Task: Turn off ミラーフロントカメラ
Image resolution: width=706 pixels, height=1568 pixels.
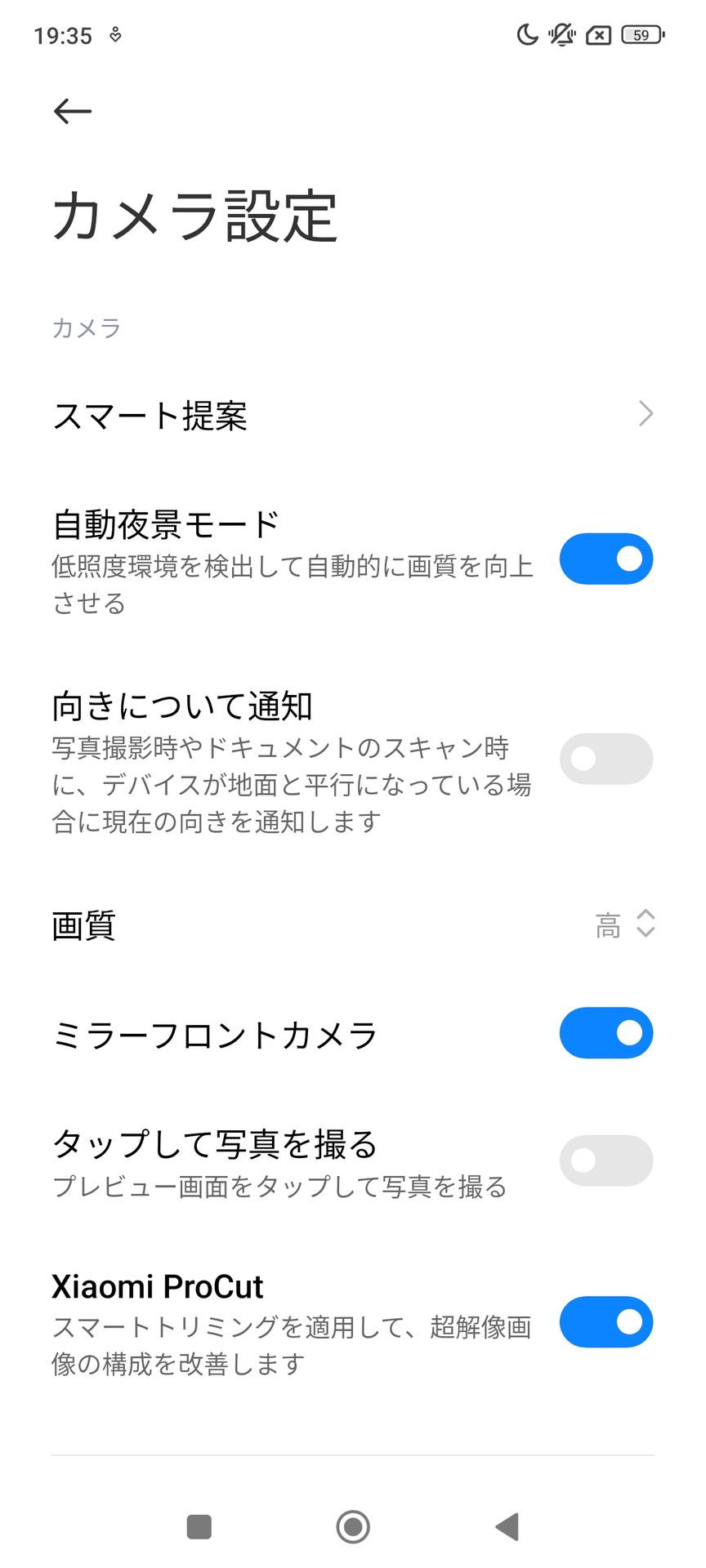Action: (605, 1033)
